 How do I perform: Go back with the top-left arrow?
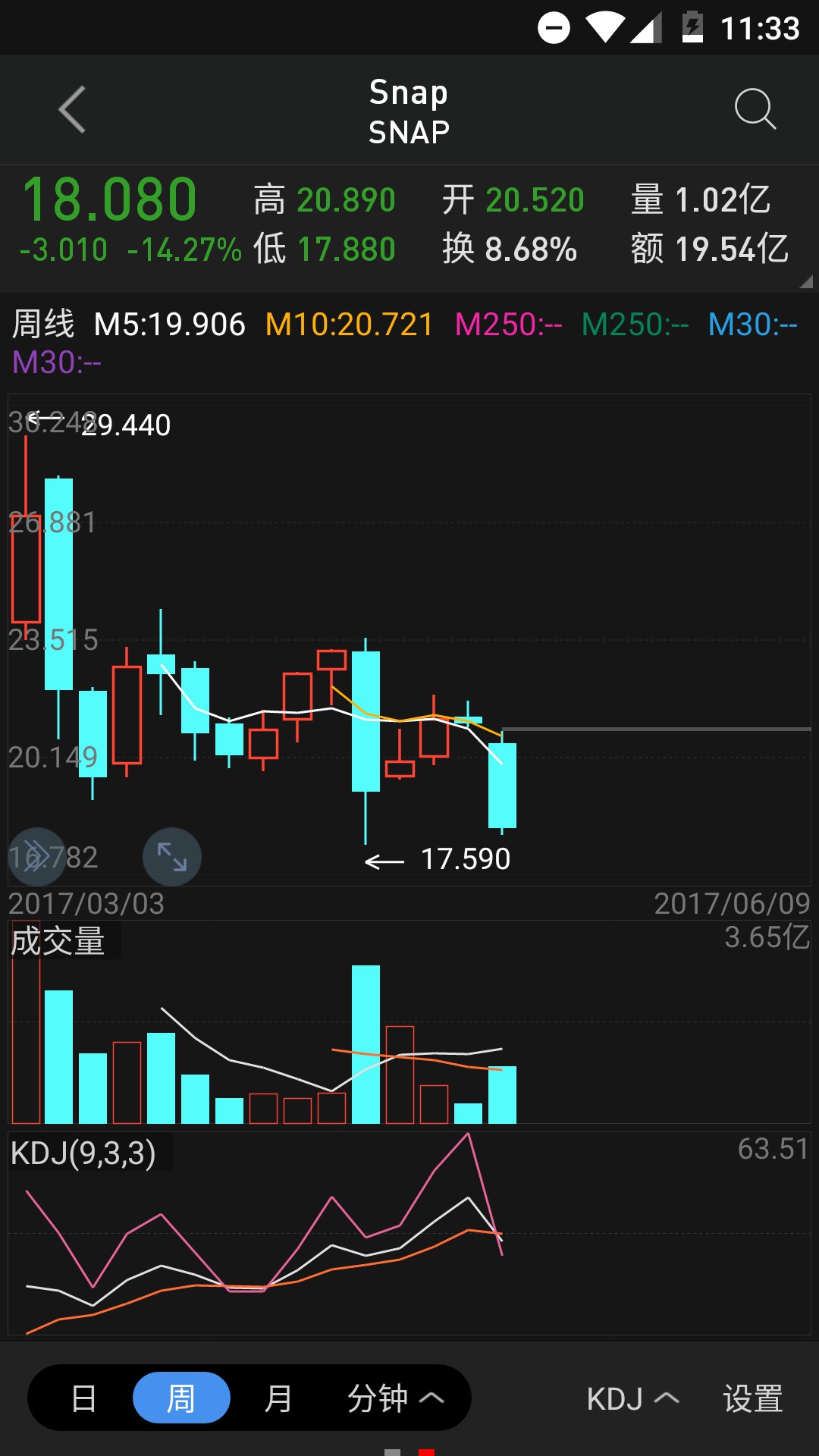tap(73, 110)
